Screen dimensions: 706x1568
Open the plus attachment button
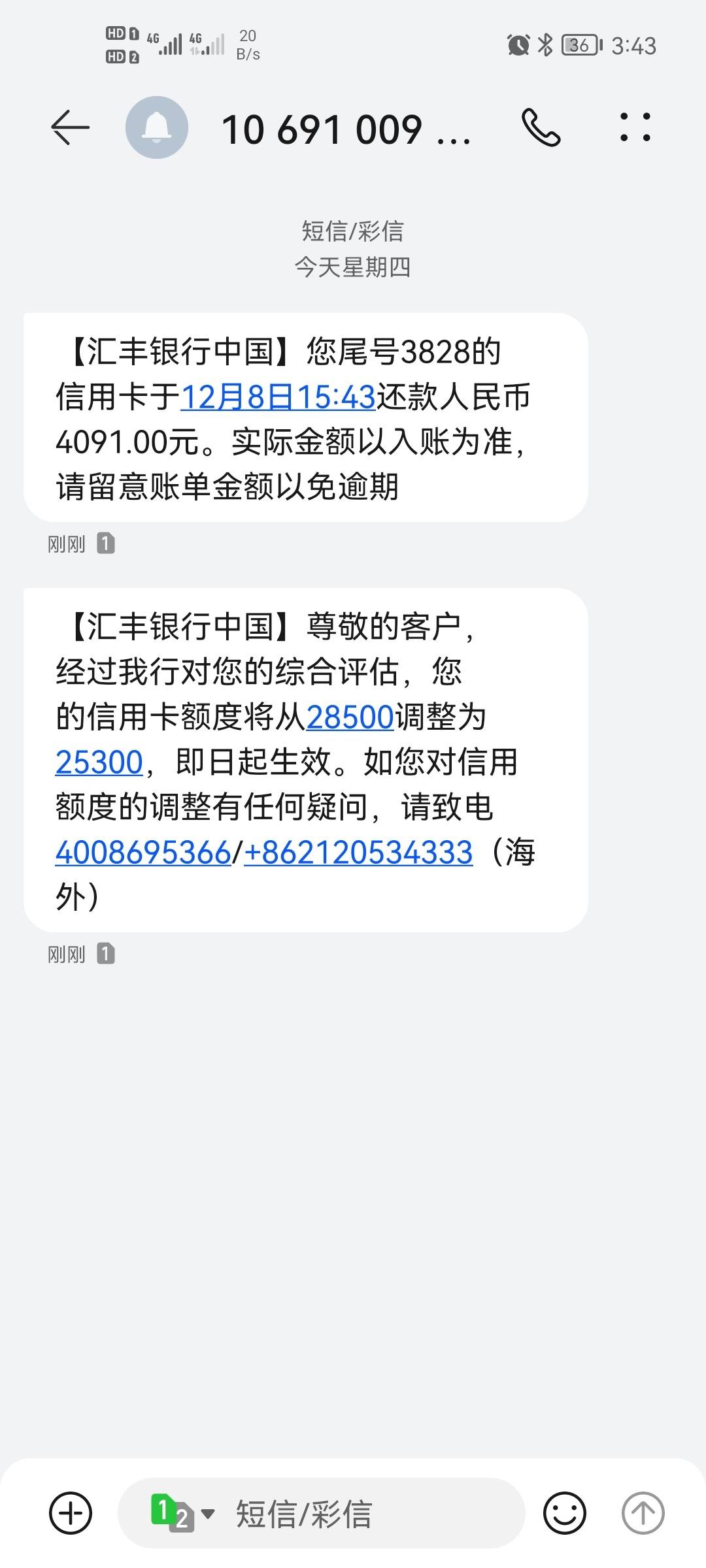click(71, 1514)
